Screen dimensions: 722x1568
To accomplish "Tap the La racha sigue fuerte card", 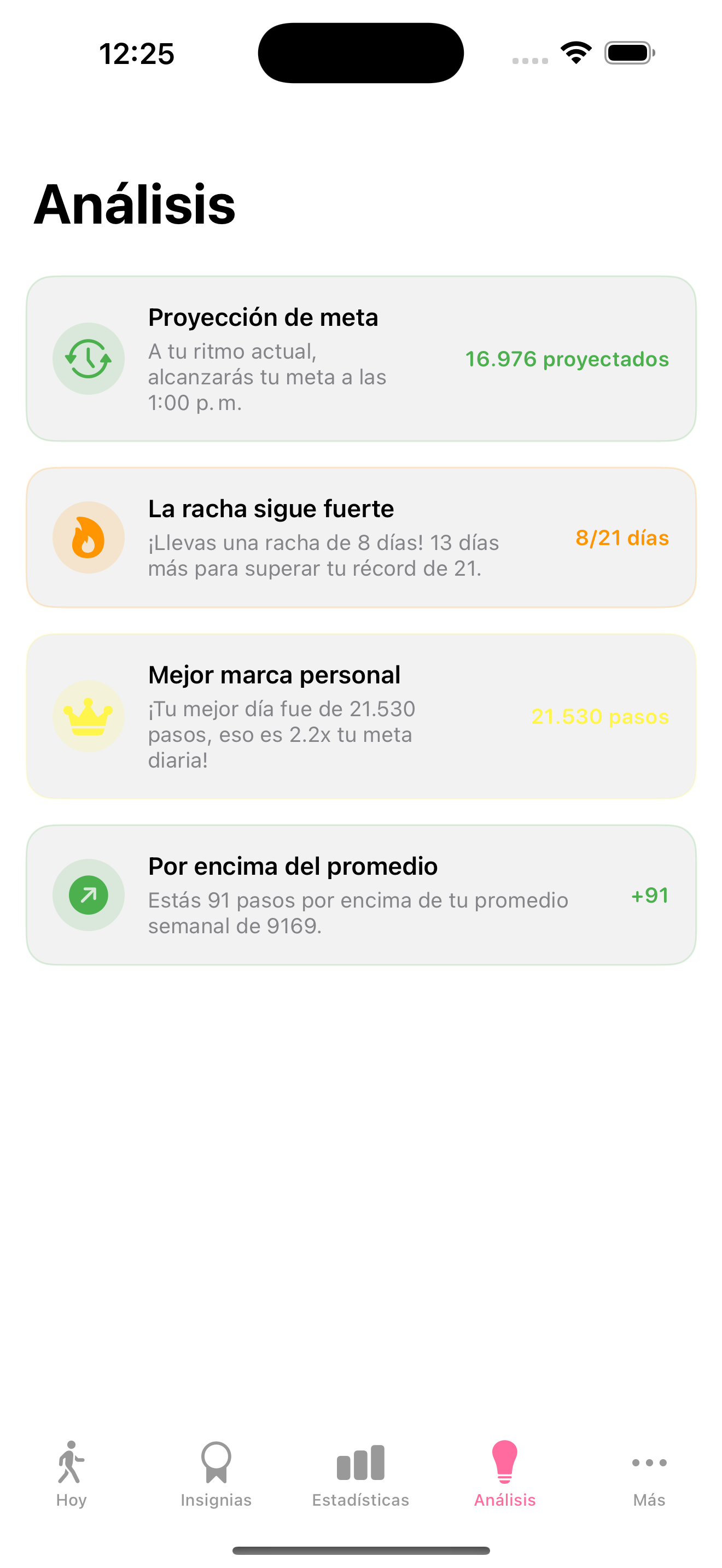I will [361, 537].
